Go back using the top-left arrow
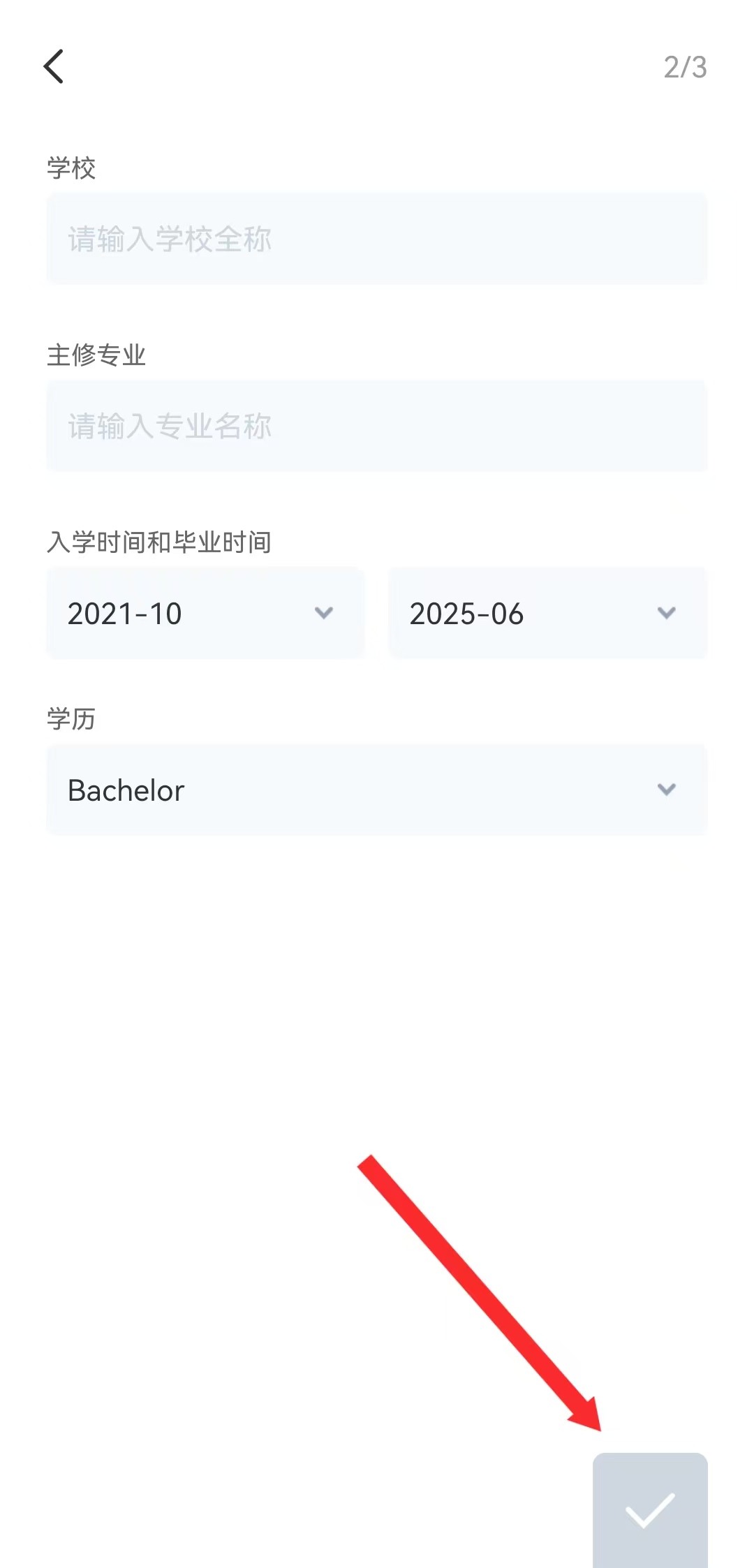Viewport: 754px width, 1568px height. click(54, 67)
